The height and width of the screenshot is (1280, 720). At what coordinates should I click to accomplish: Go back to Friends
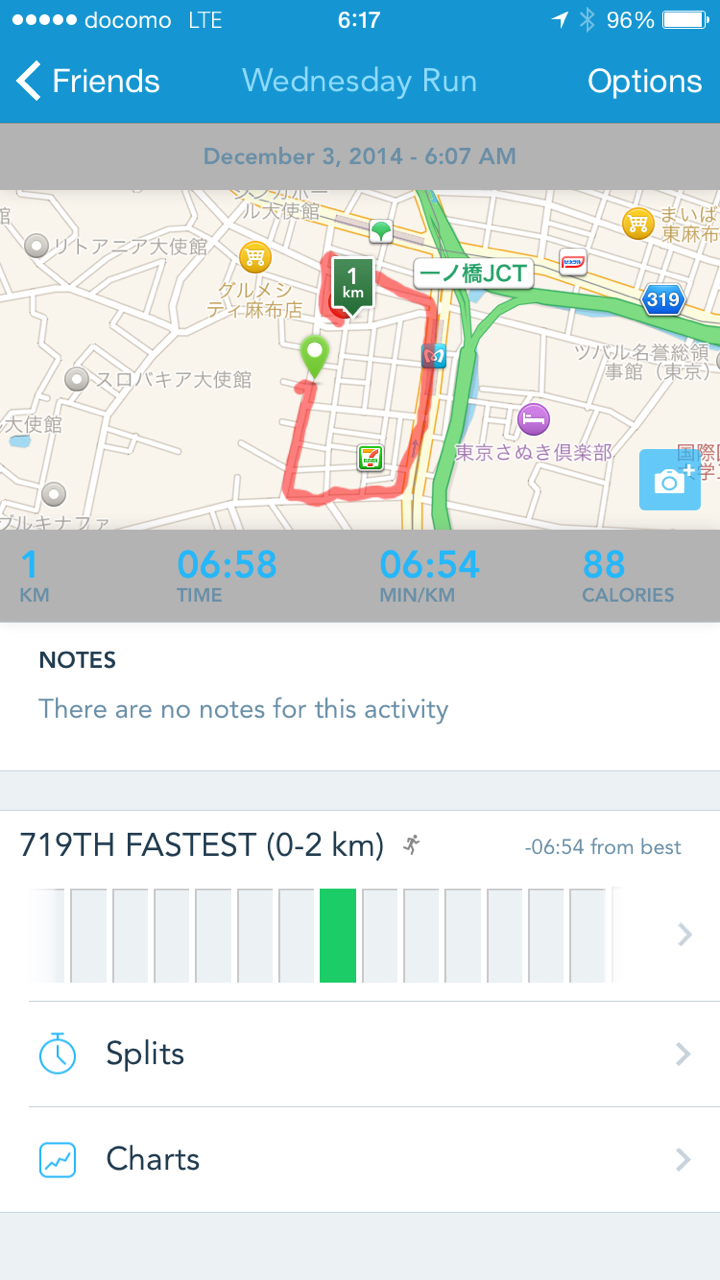[x=88, y=81]
